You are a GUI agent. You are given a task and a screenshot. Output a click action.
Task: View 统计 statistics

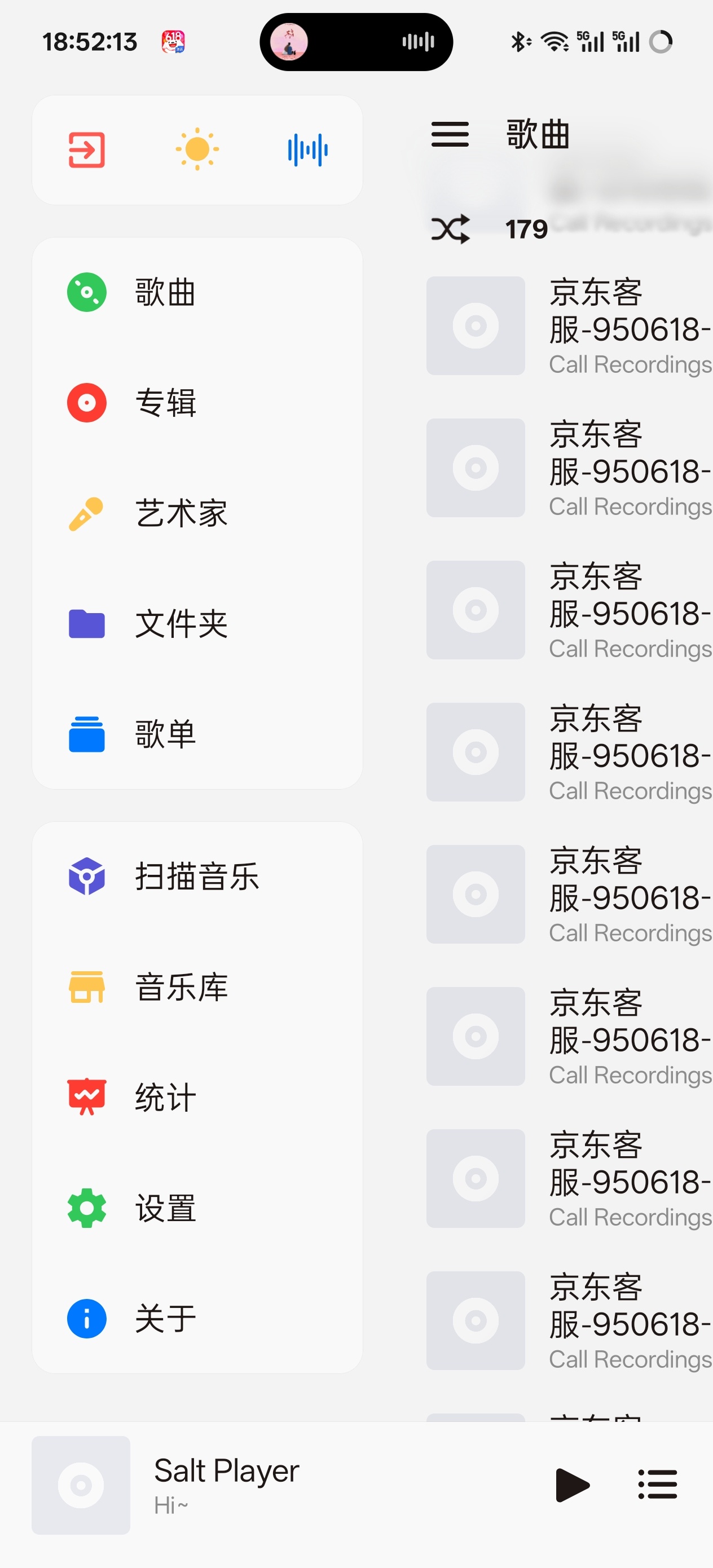(197, 1098)
